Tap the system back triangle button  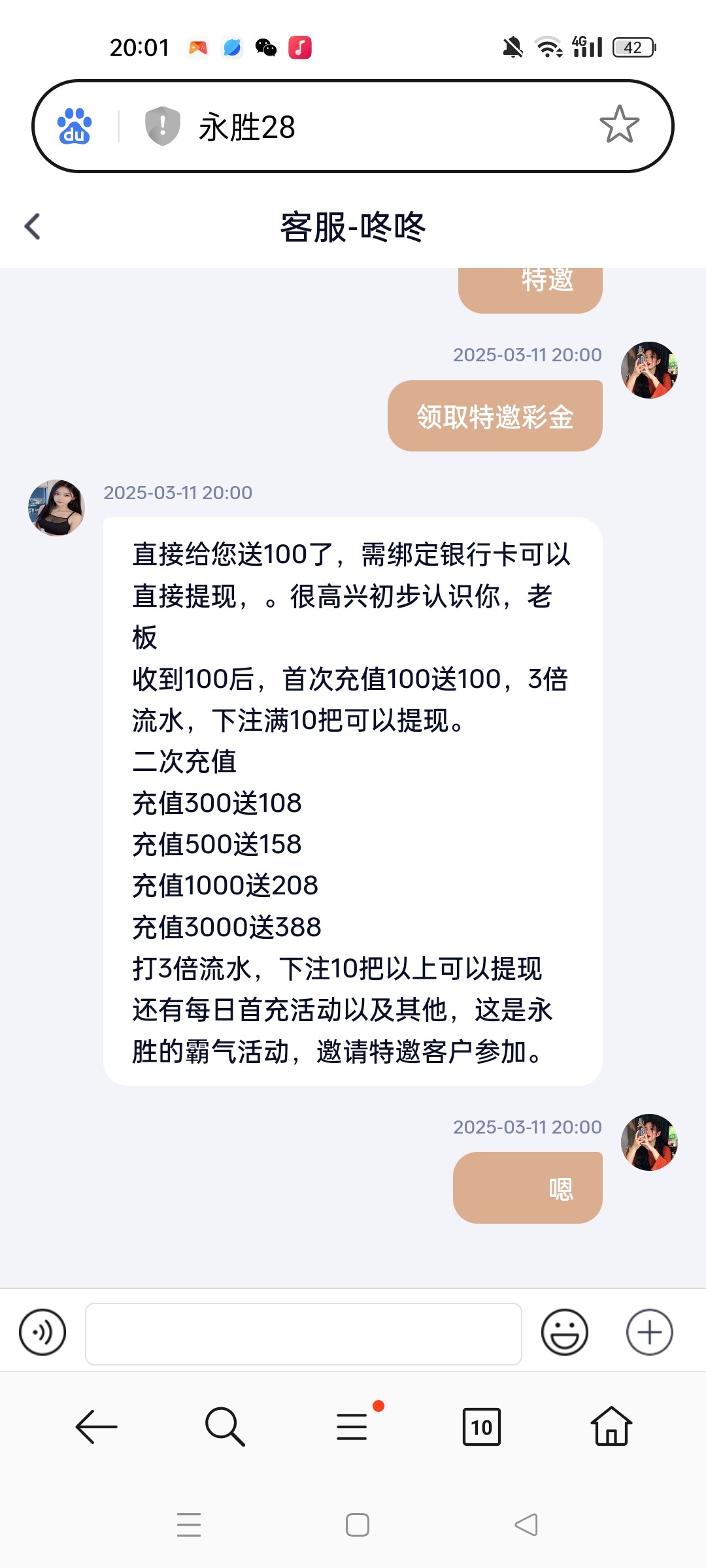pyautogui.click(x=526, y=1525)
